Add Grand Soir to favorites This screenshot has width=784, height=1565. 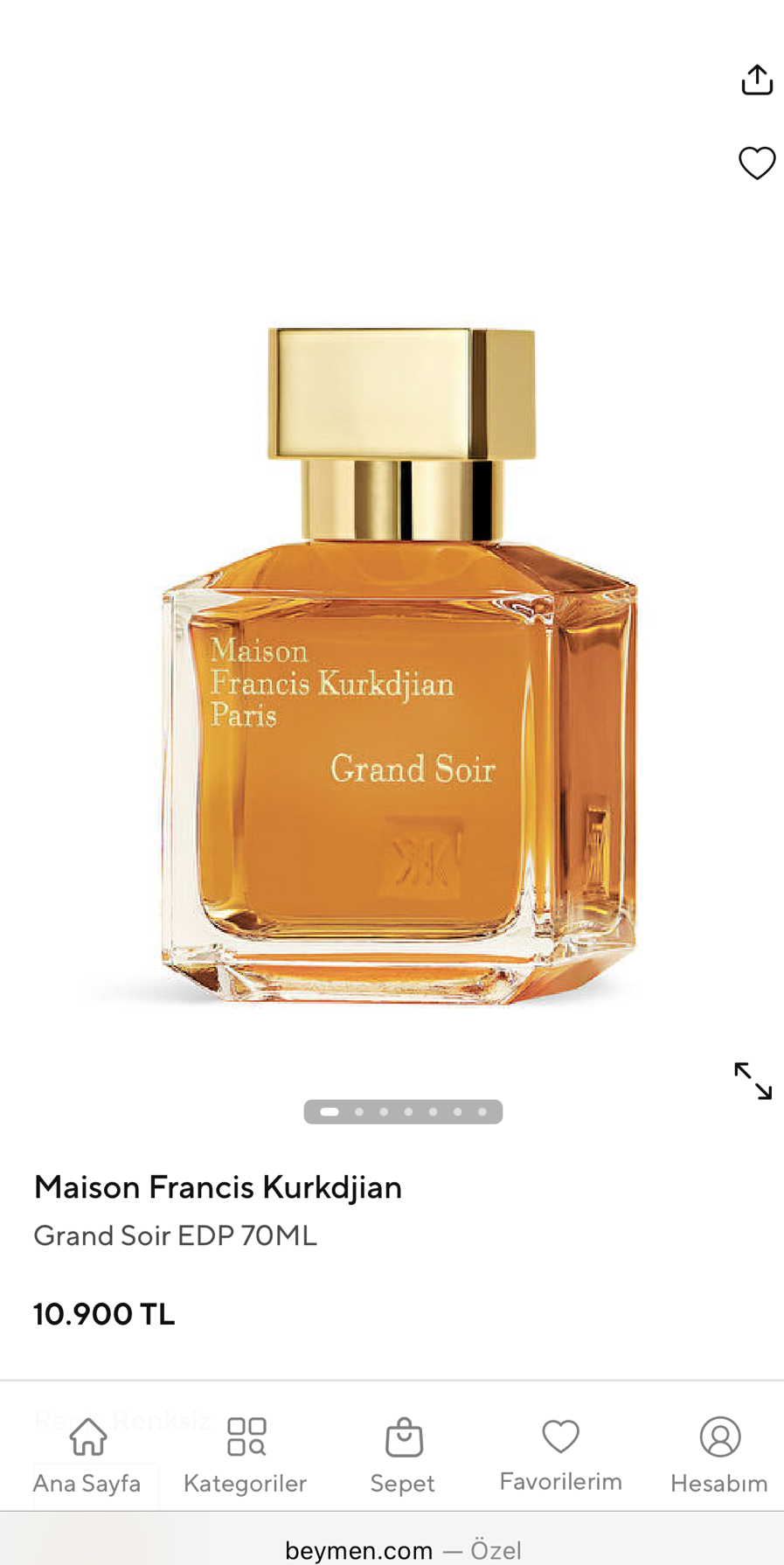point(757,163)
